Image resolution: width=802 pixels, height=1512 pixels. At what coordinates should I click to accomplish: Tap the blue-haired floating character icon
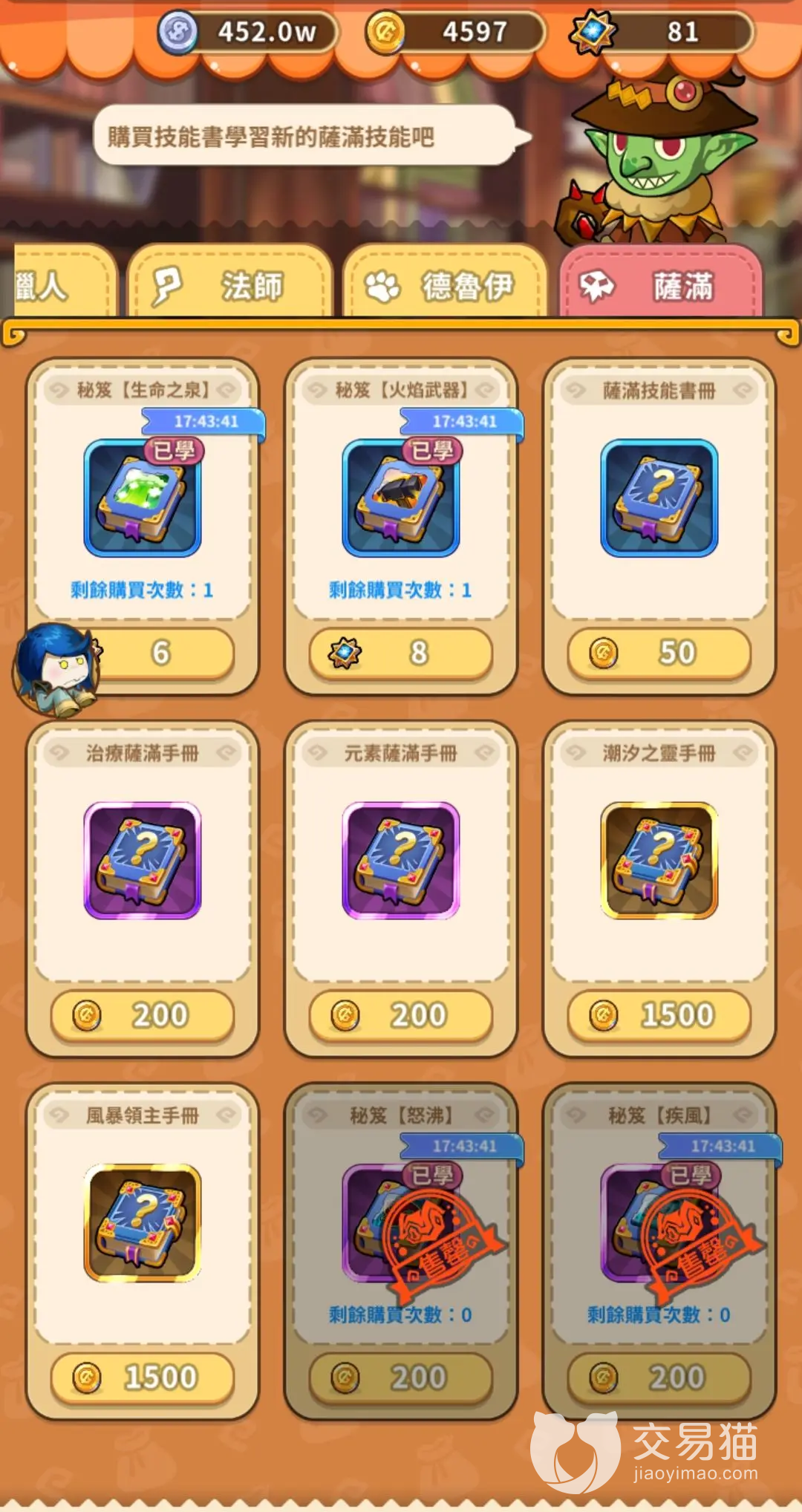click(x=56, y=668)
